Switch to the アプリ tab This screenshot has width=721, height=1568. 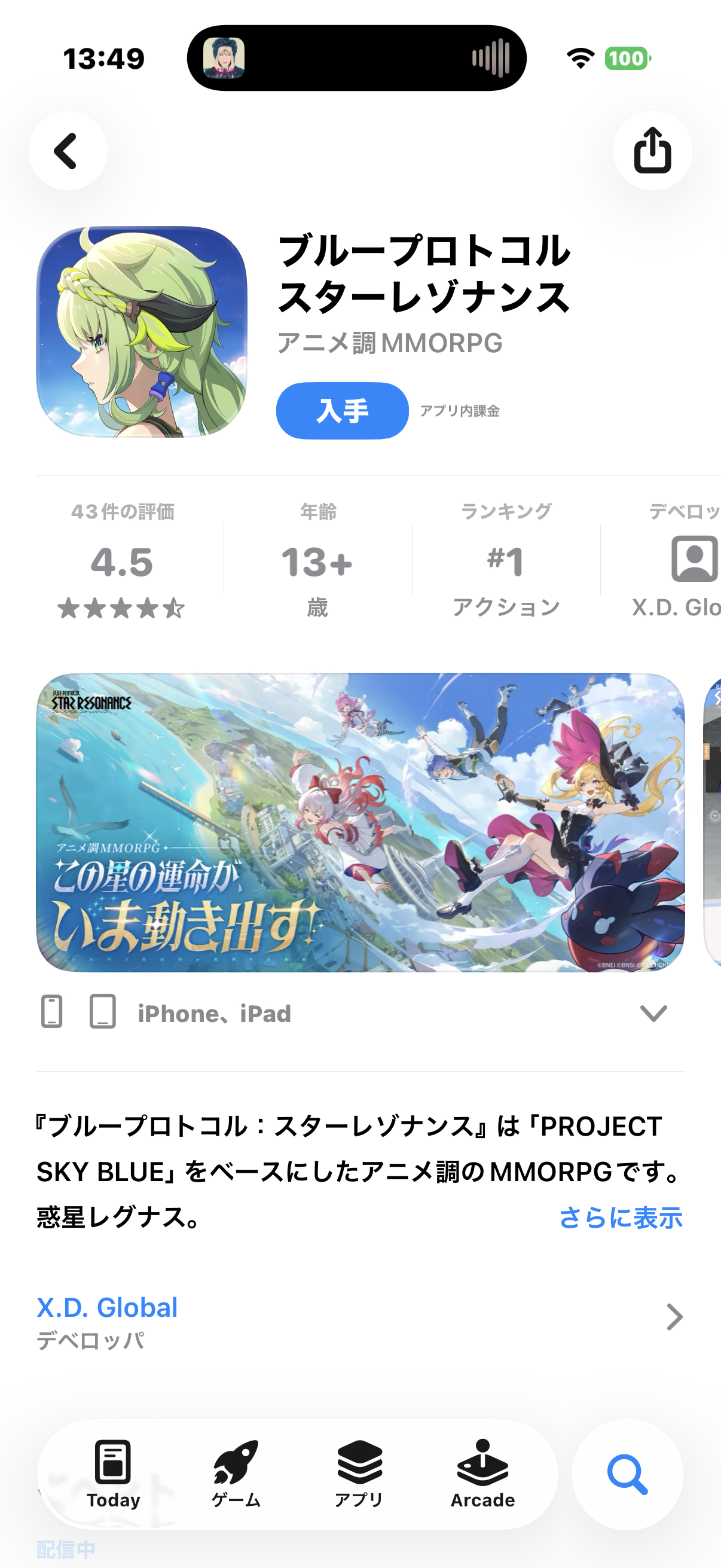[359, 1474]
